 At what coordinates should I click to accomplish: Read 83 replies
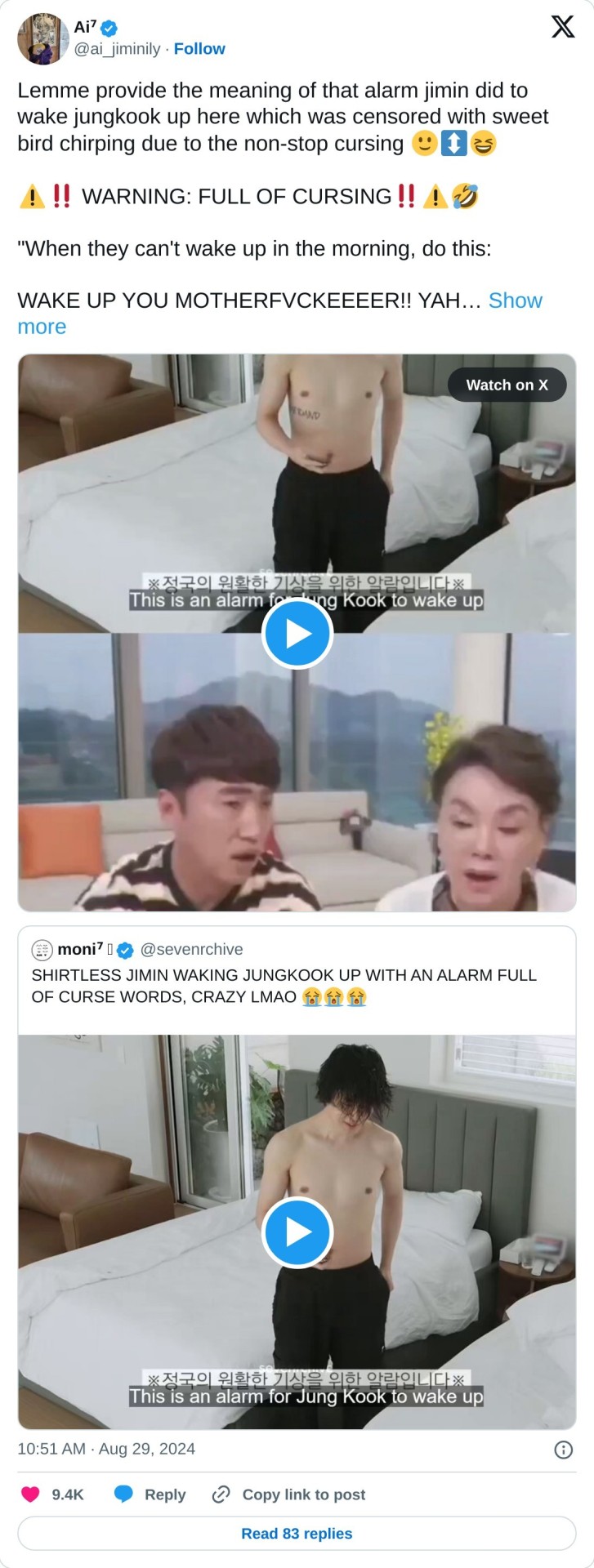(x=297, y=1534)
